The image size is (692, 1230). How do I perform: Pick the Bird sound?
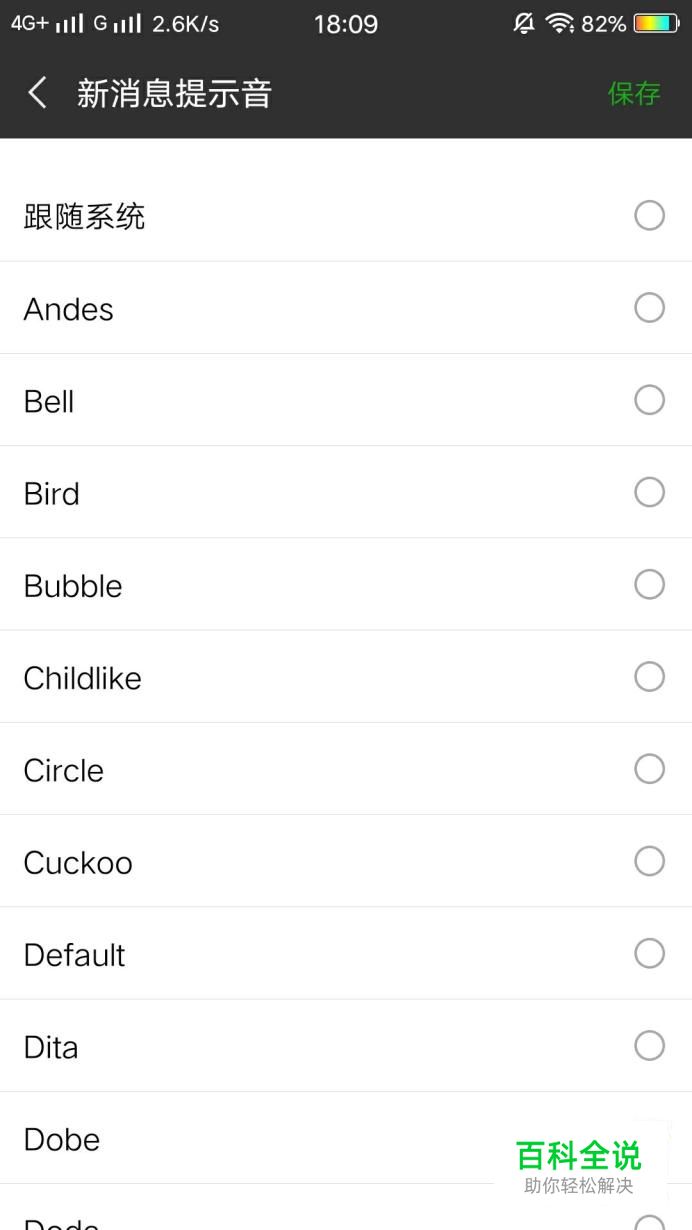tap(346, 492)
